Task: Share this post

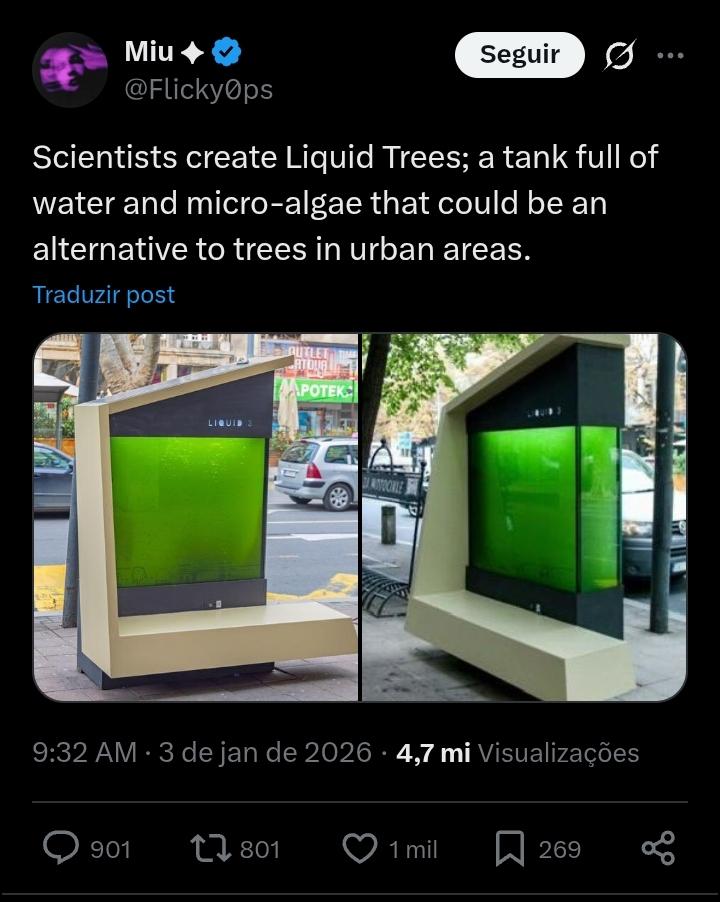Action: [x=658, y=849]
